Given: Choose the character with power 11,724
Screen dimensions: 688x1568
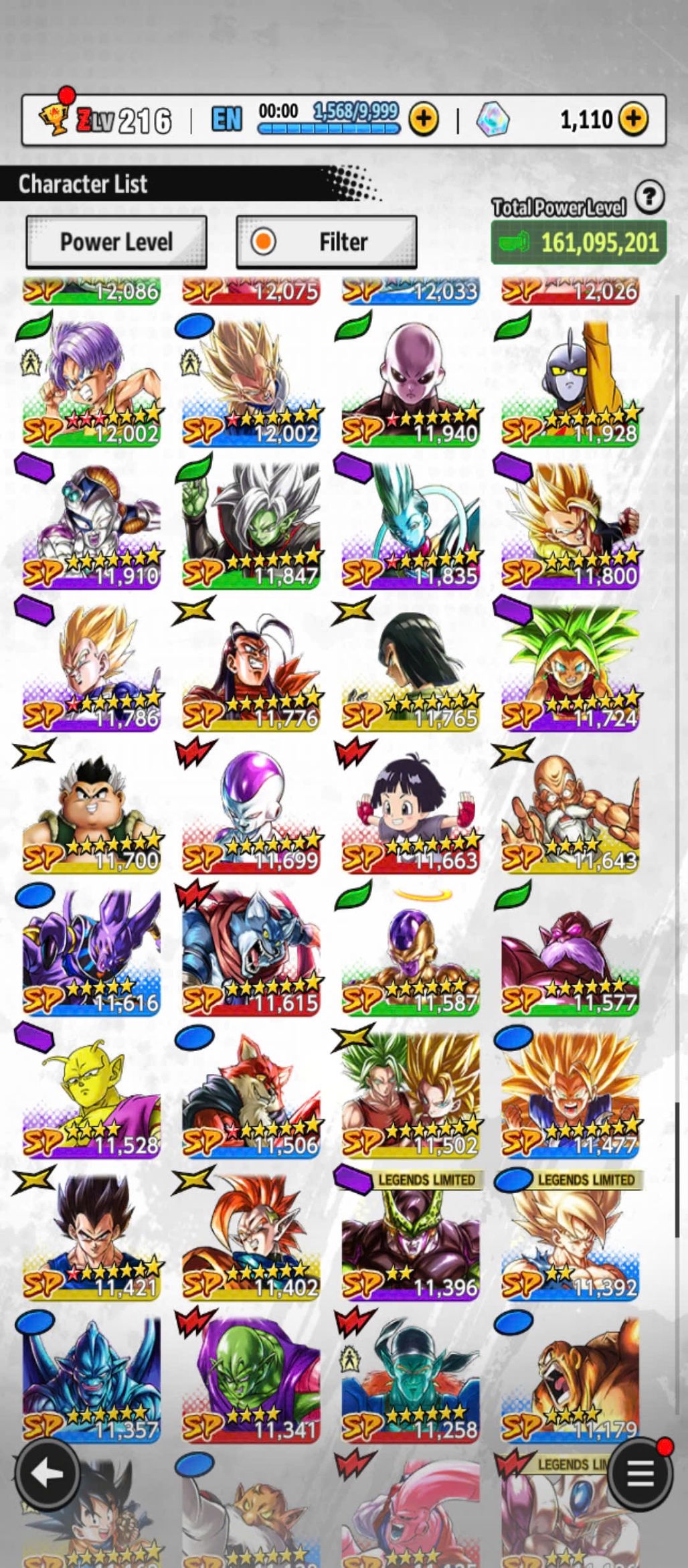Looking at the screenshot, I should point(570,667).
